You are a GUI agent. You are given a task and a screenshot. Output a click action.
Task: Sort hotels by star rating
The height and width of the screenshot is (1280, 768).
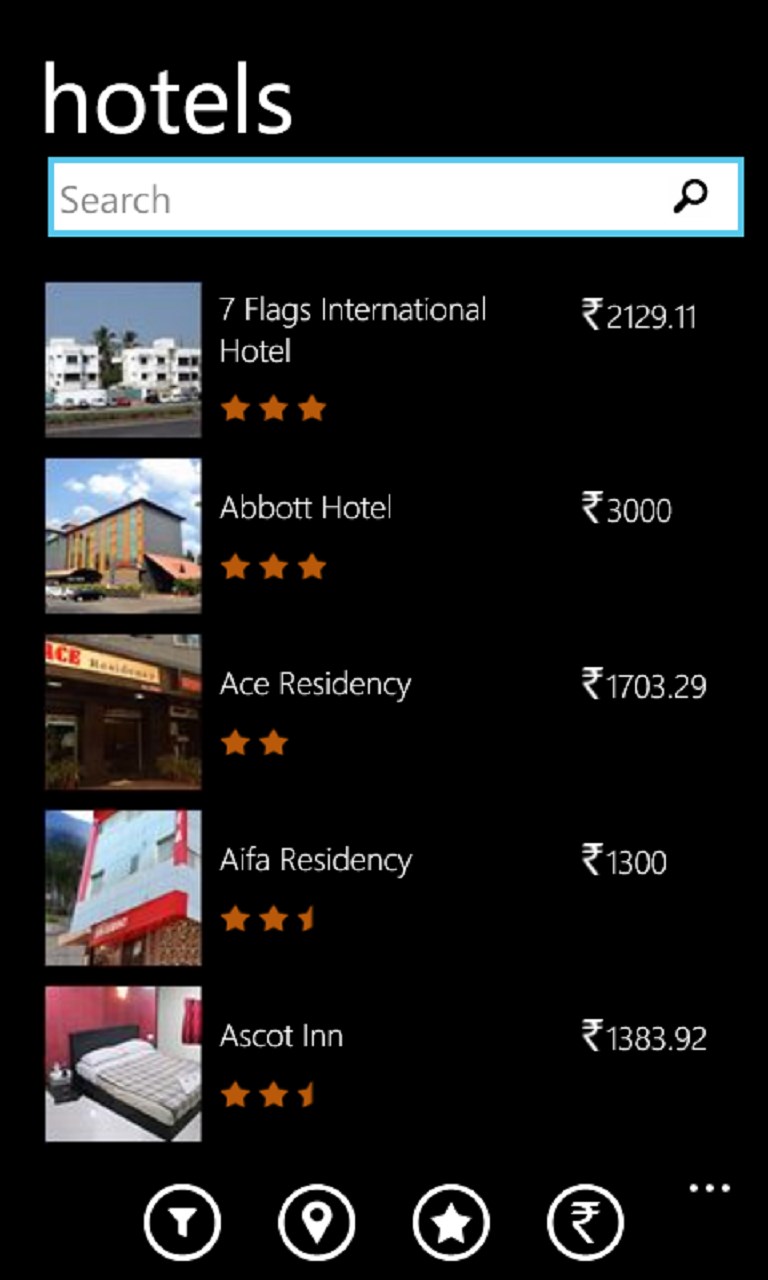point(451,1221)
